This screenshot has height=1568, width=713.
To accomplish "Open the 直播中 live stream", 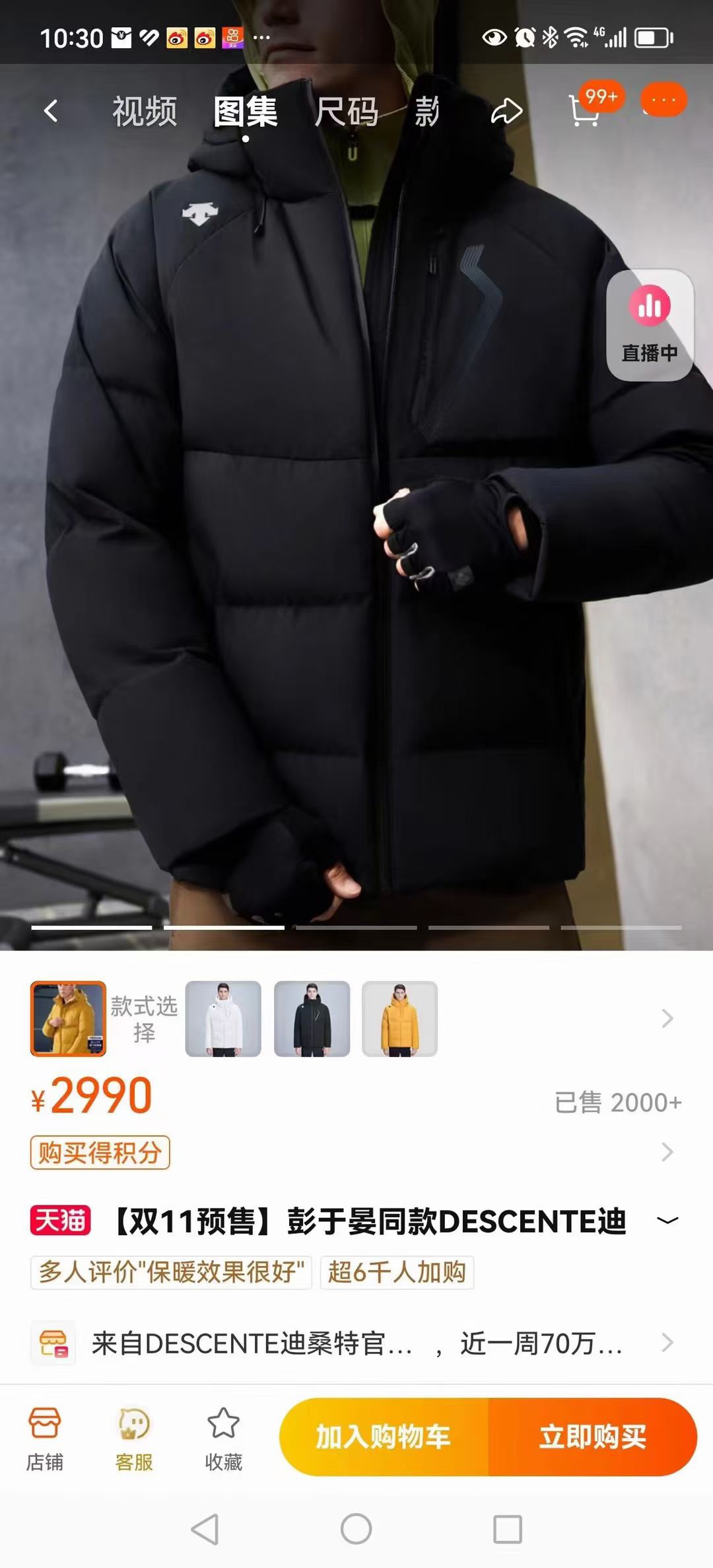I will point(650,325).
